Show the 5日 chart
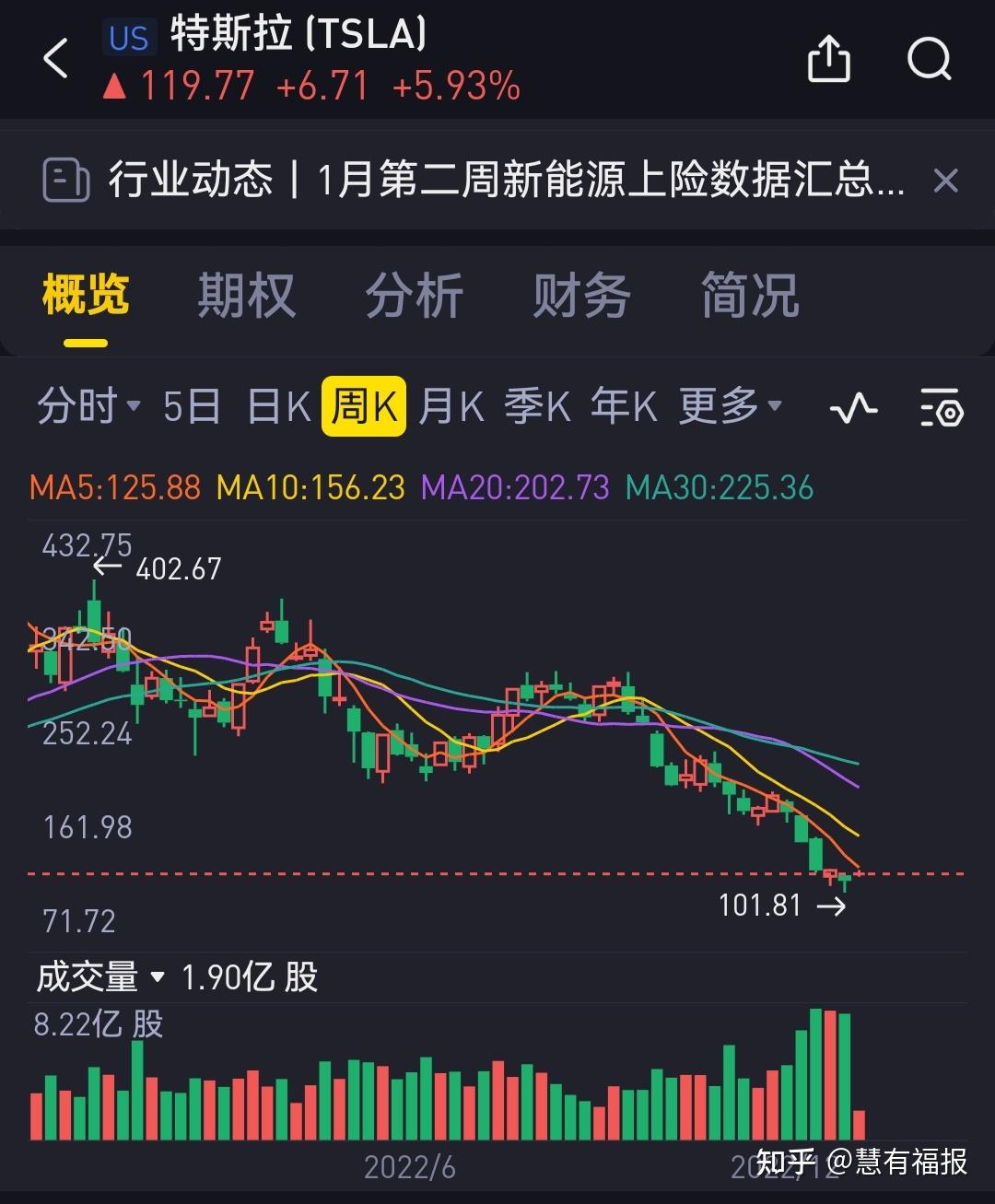Screen dimensions: 995x1204 click(x=192, y=406)
